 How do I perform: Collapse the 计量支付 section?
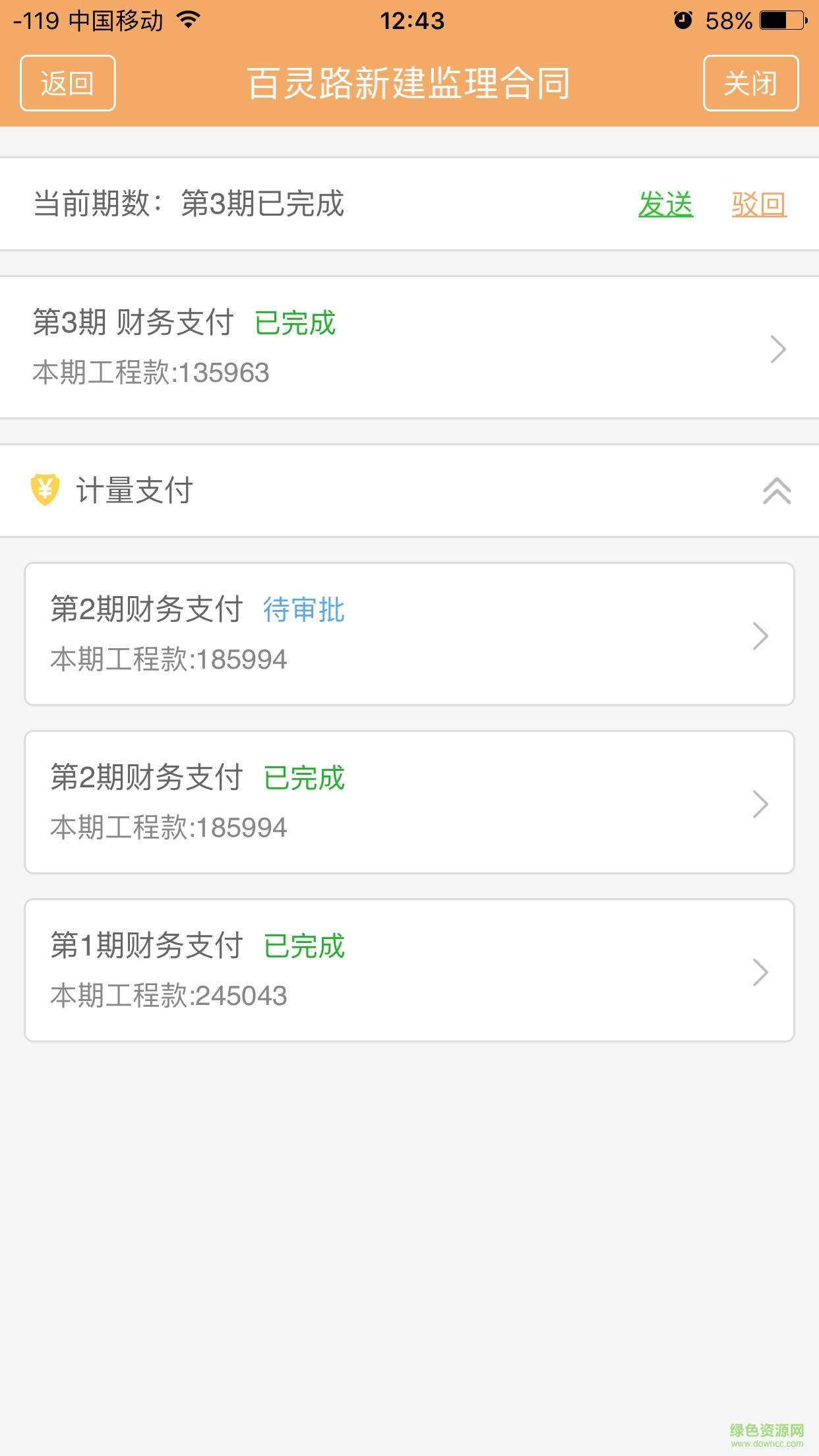click(776, 491)
